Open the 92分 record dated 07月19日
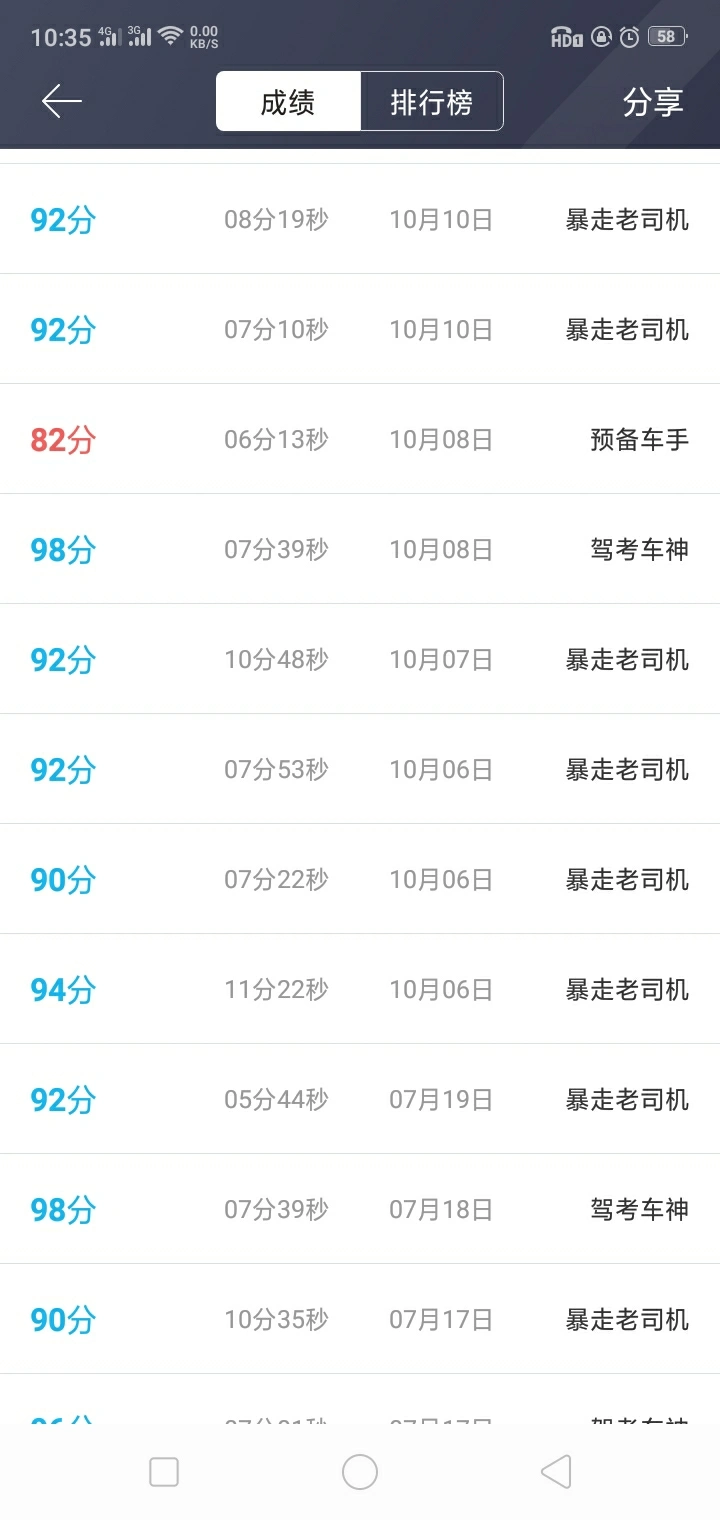Viewport: 720px width, 1520px height. 360,1099
